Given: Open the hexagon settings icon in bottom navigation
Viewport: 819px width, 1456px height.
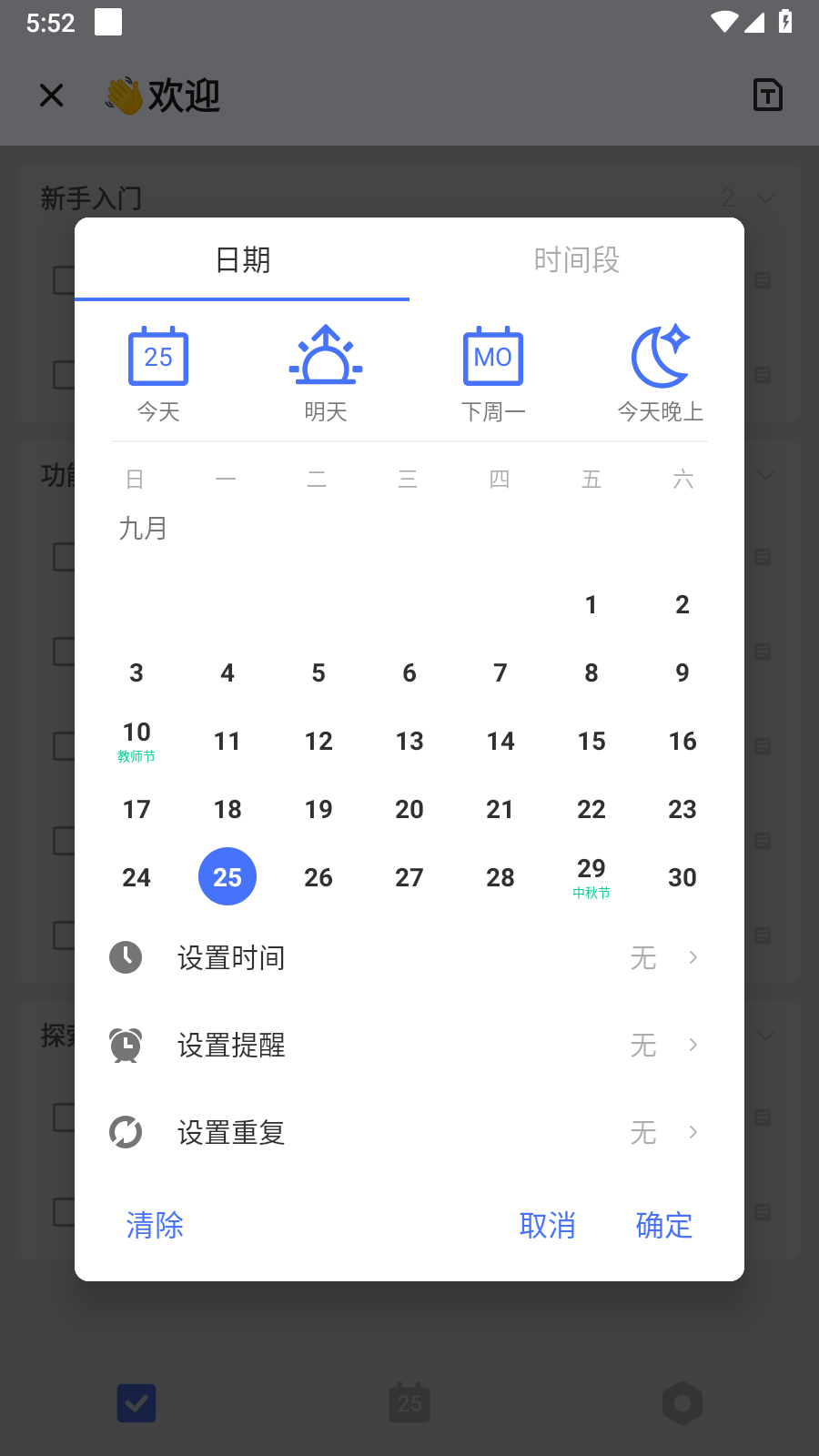Looking at the screenshot, I should tap(682, 1403).
